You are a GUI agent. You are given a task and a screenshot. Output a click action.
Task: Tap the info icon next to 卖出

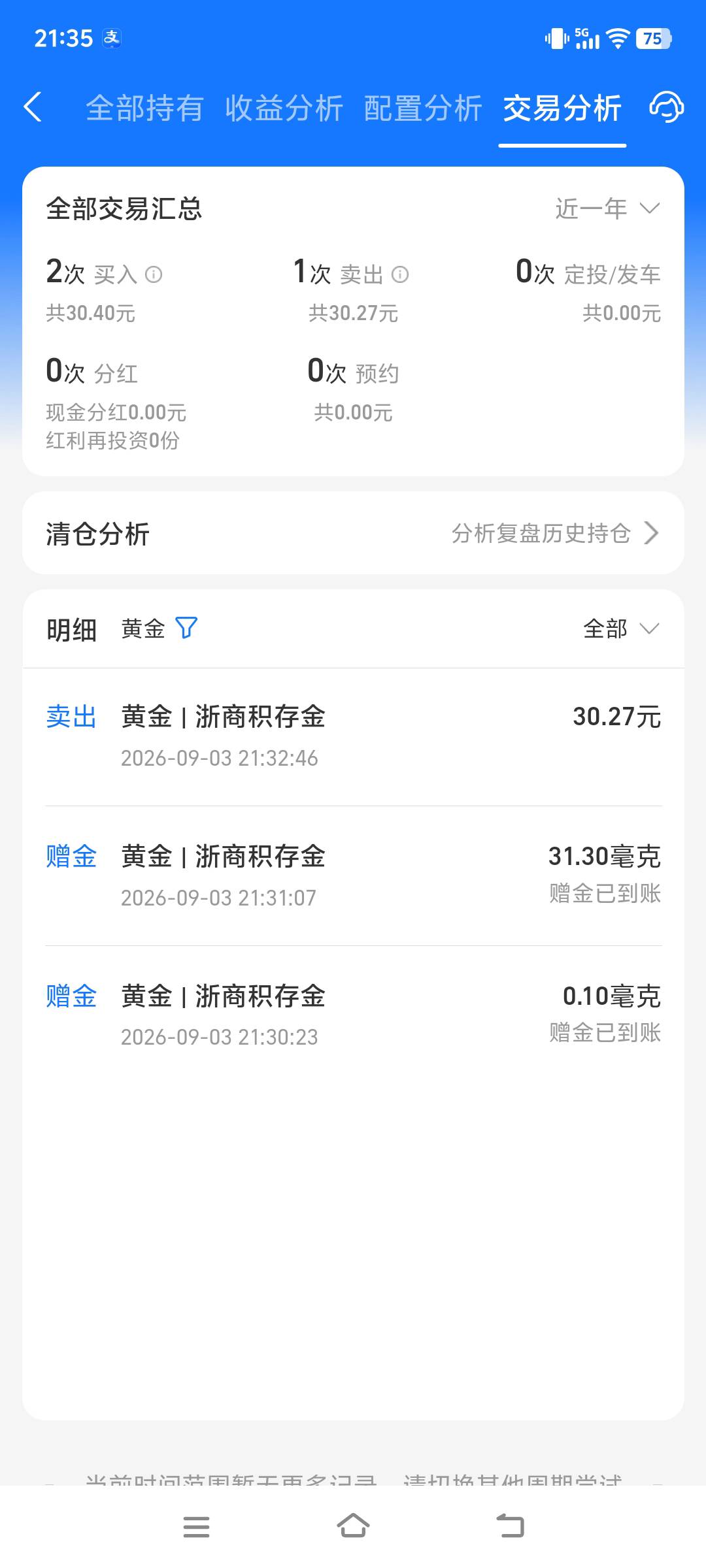[400, 274]
